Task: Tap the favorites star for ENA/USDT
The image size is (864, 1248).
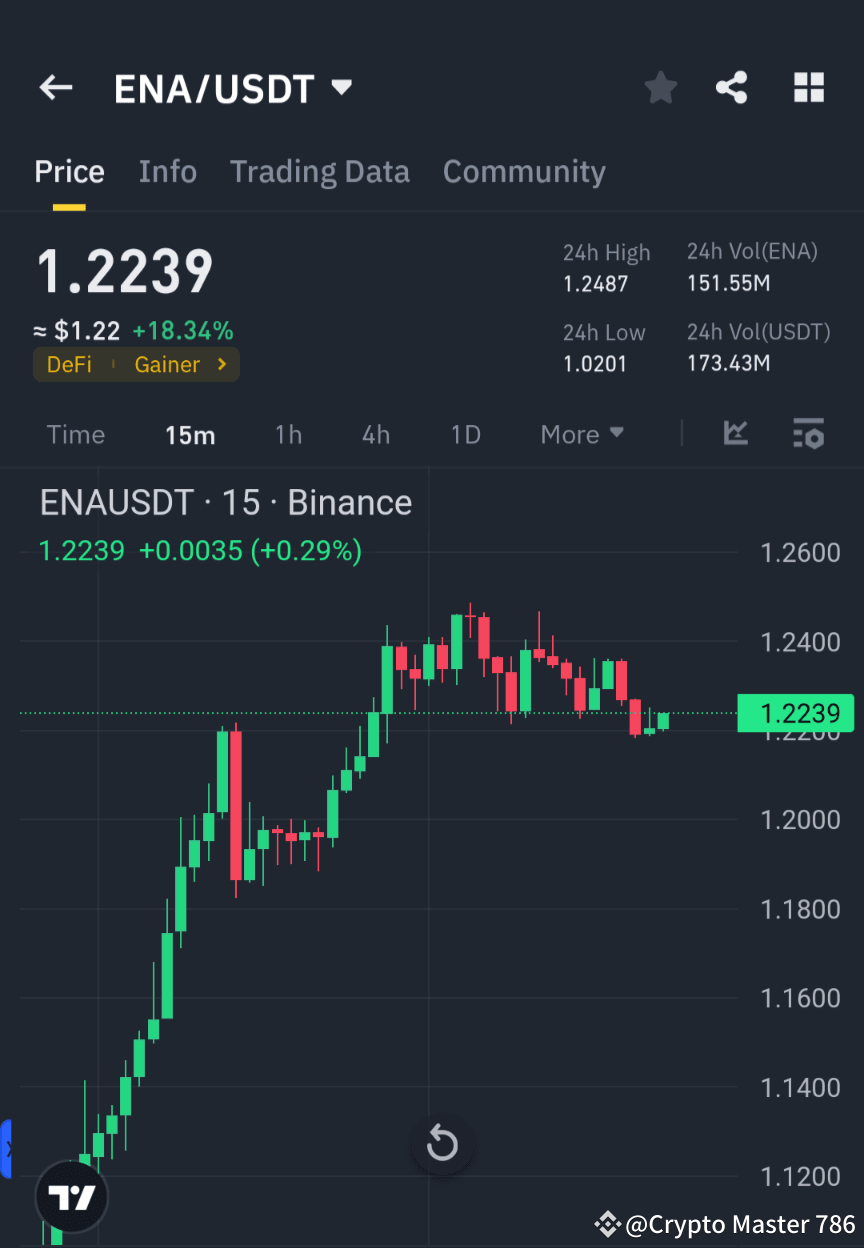Action: point(660,87)
